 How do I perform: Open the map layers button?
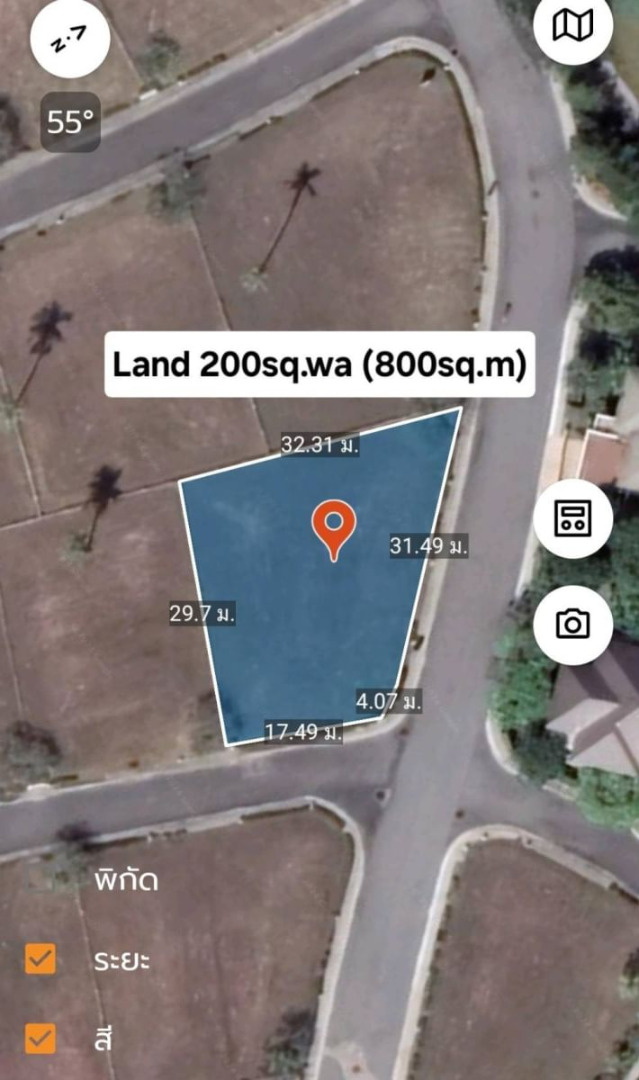click(x=573, y=27)
